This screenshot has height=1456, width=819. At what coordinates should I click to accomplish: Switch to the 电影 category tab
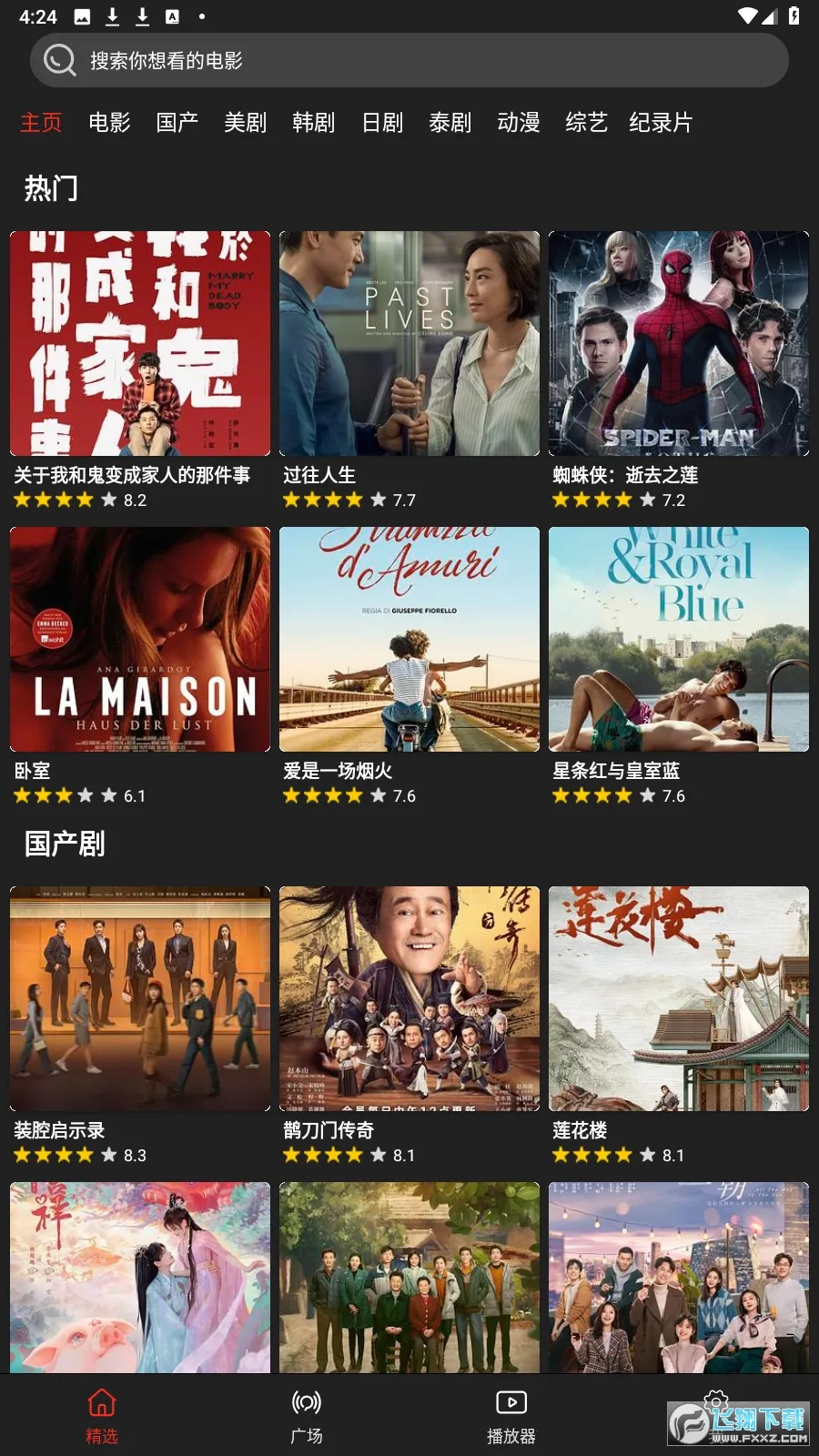[x=108, y=123]
